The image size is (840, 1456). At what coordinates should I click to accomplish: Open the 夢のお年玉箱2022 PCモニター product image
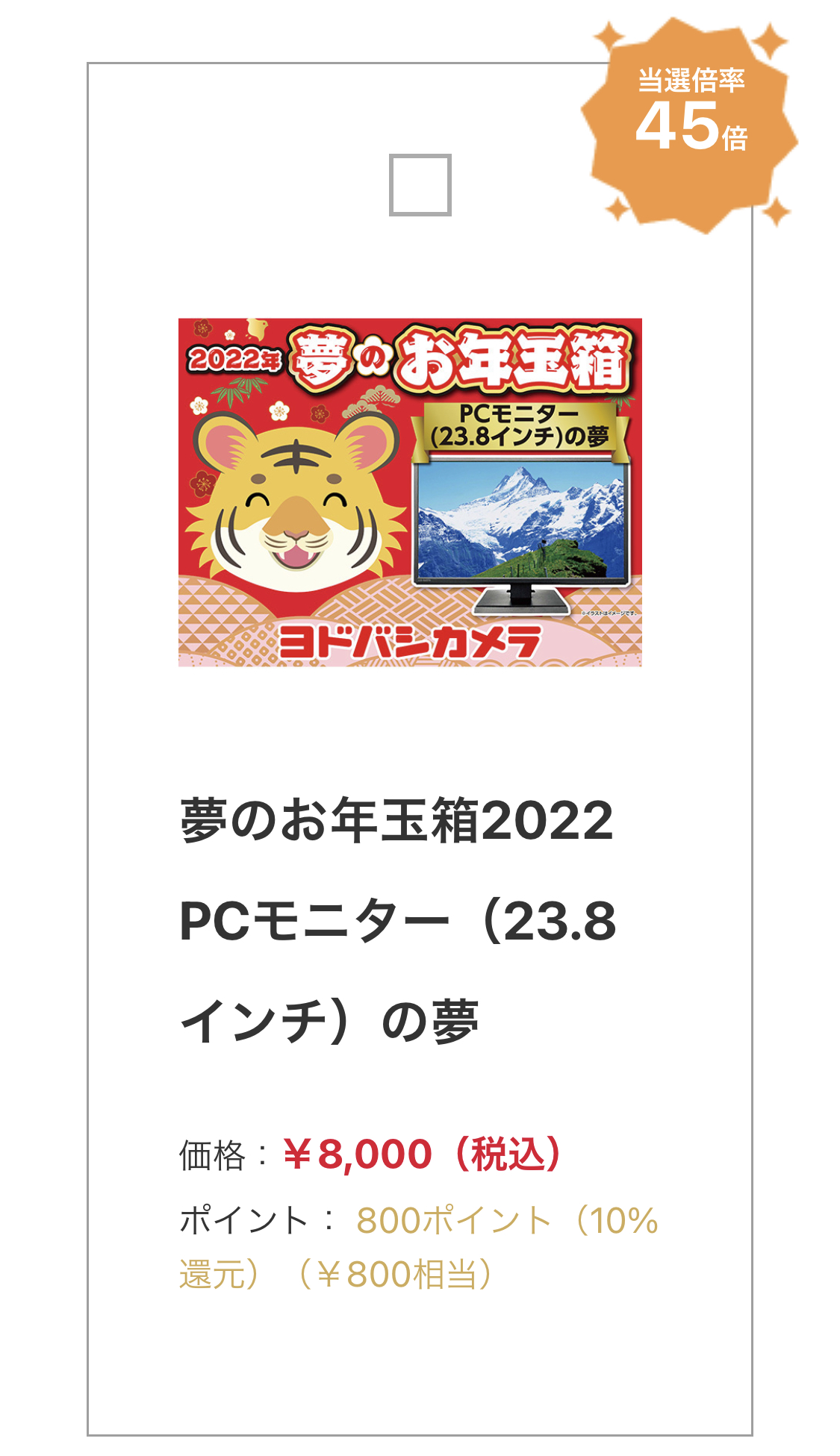coord(410,493)
